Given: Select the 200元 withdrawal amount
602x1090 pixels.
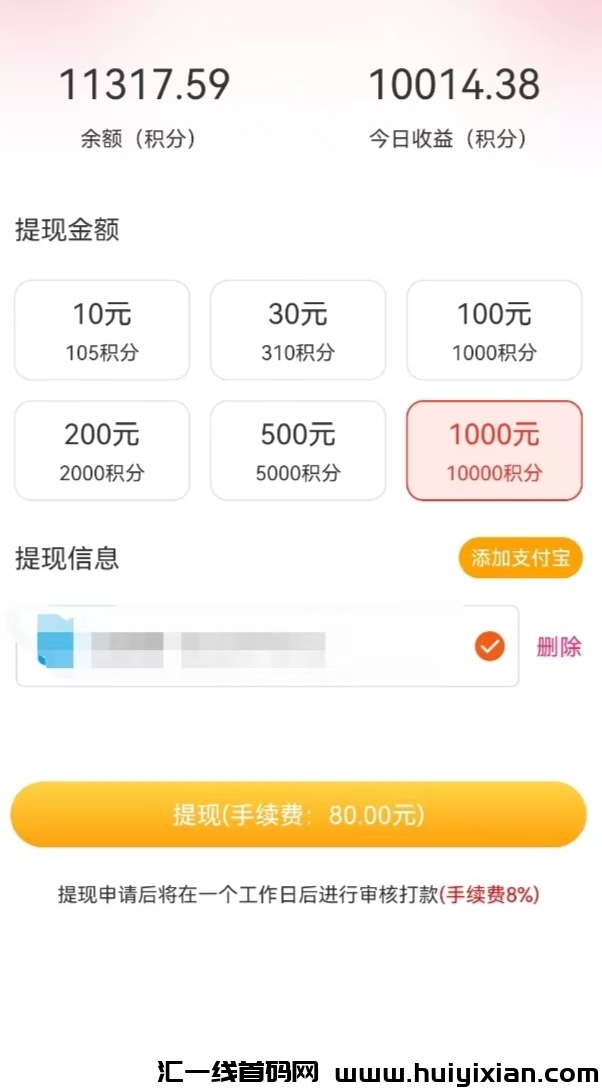Looking at the screenshot, I should [102, 451].
